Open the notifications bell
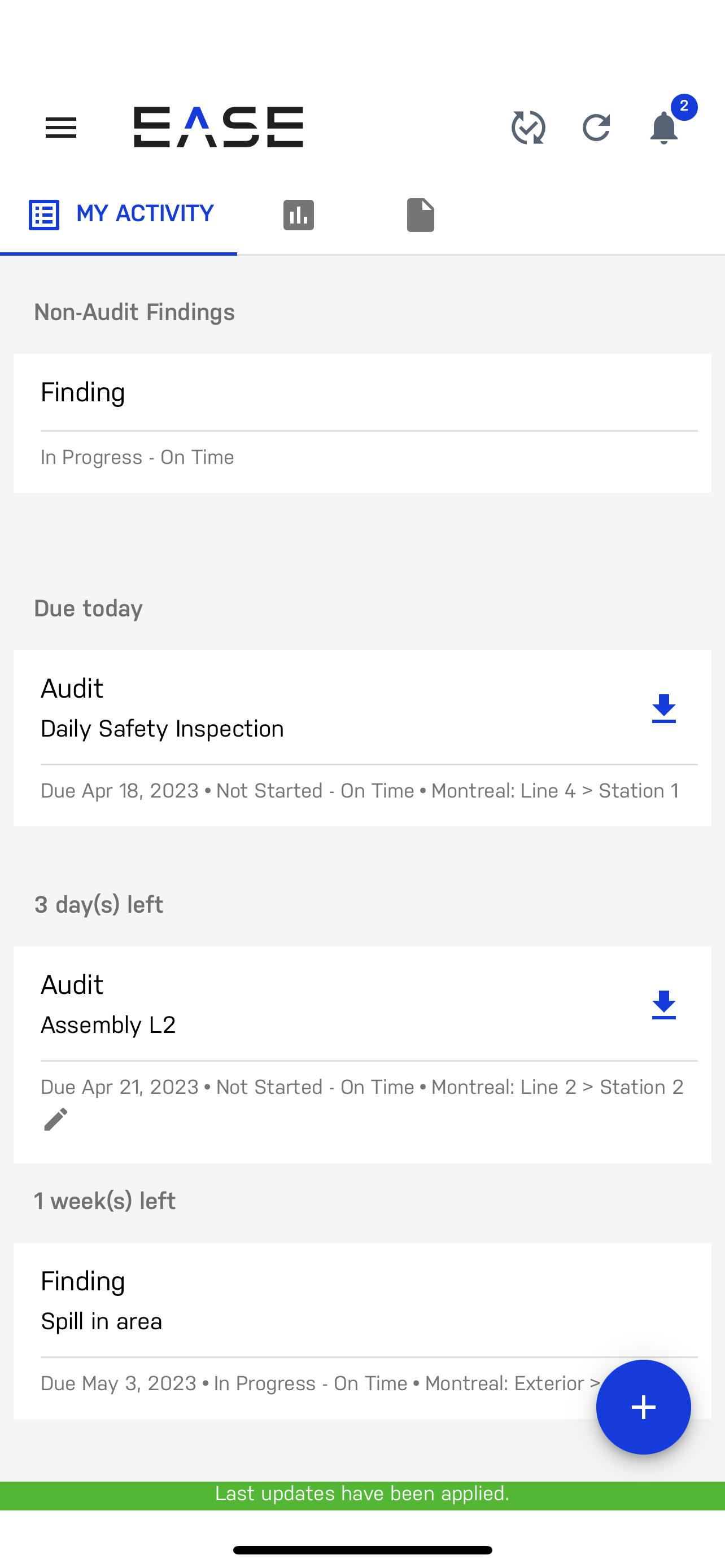The width and height of the screenshot is (725, 1568). click(664, 128)
